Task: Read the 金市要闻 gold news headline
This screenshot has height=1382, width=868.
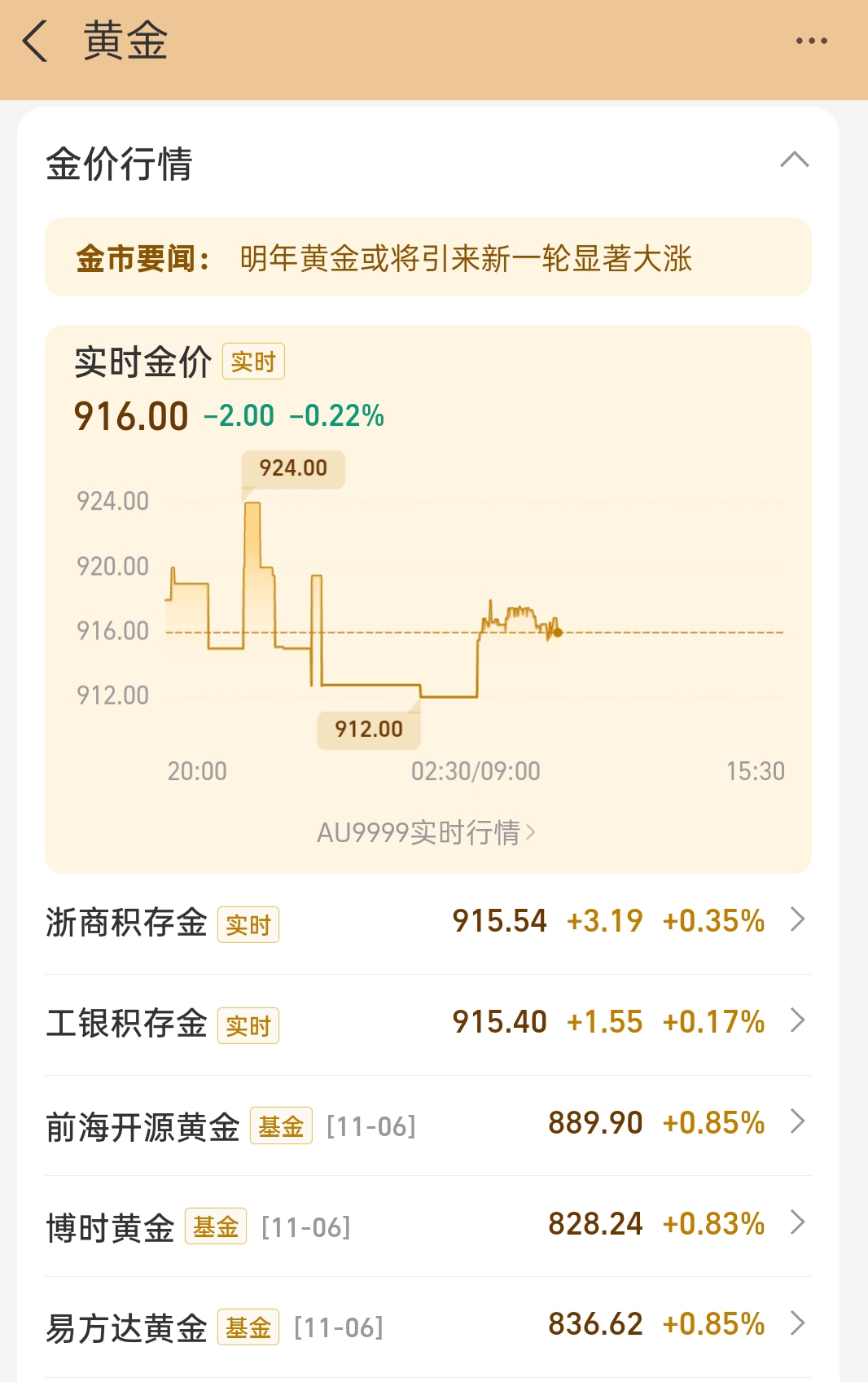Action: [x=465, y=259]
